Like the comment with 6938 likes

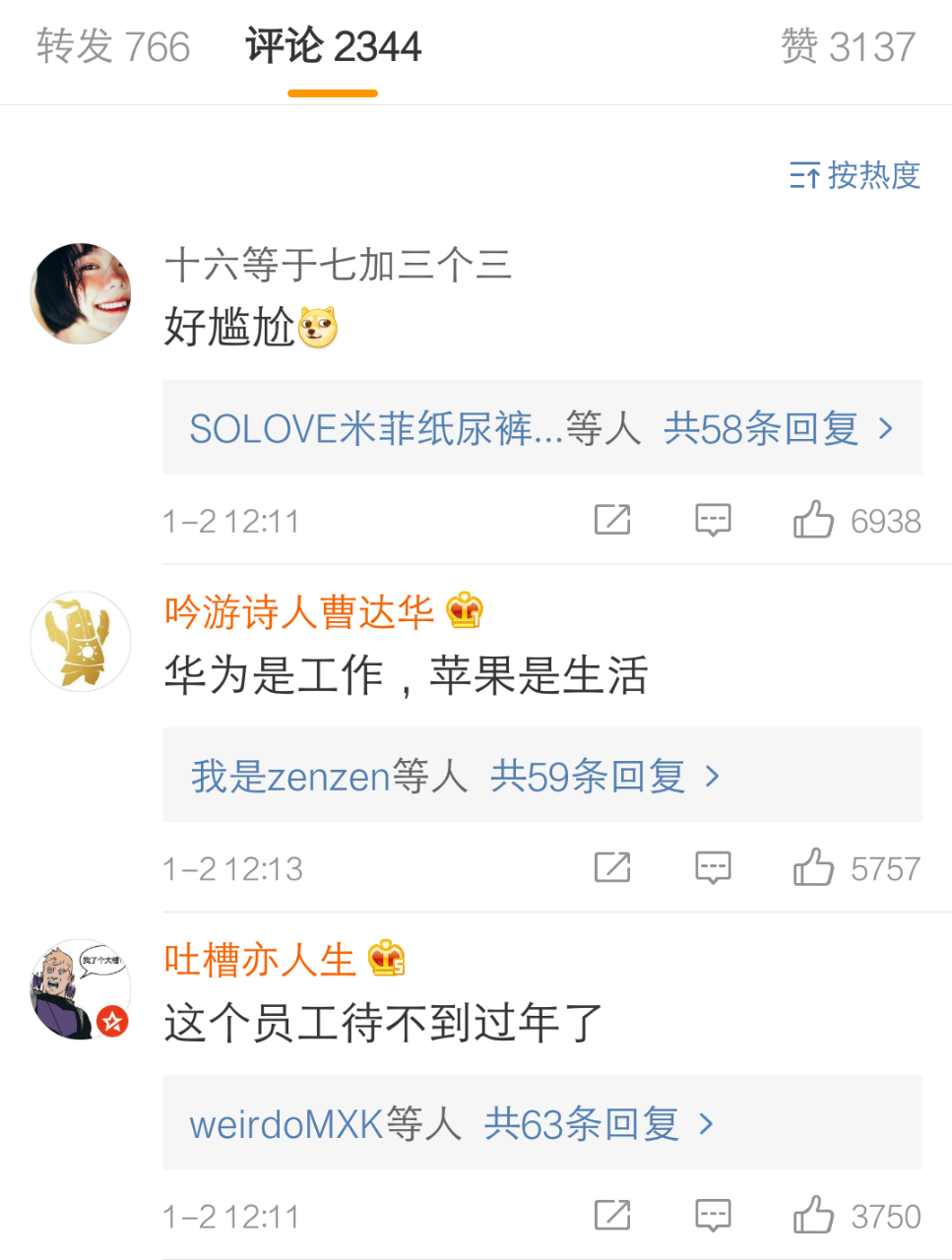point(813,520)
